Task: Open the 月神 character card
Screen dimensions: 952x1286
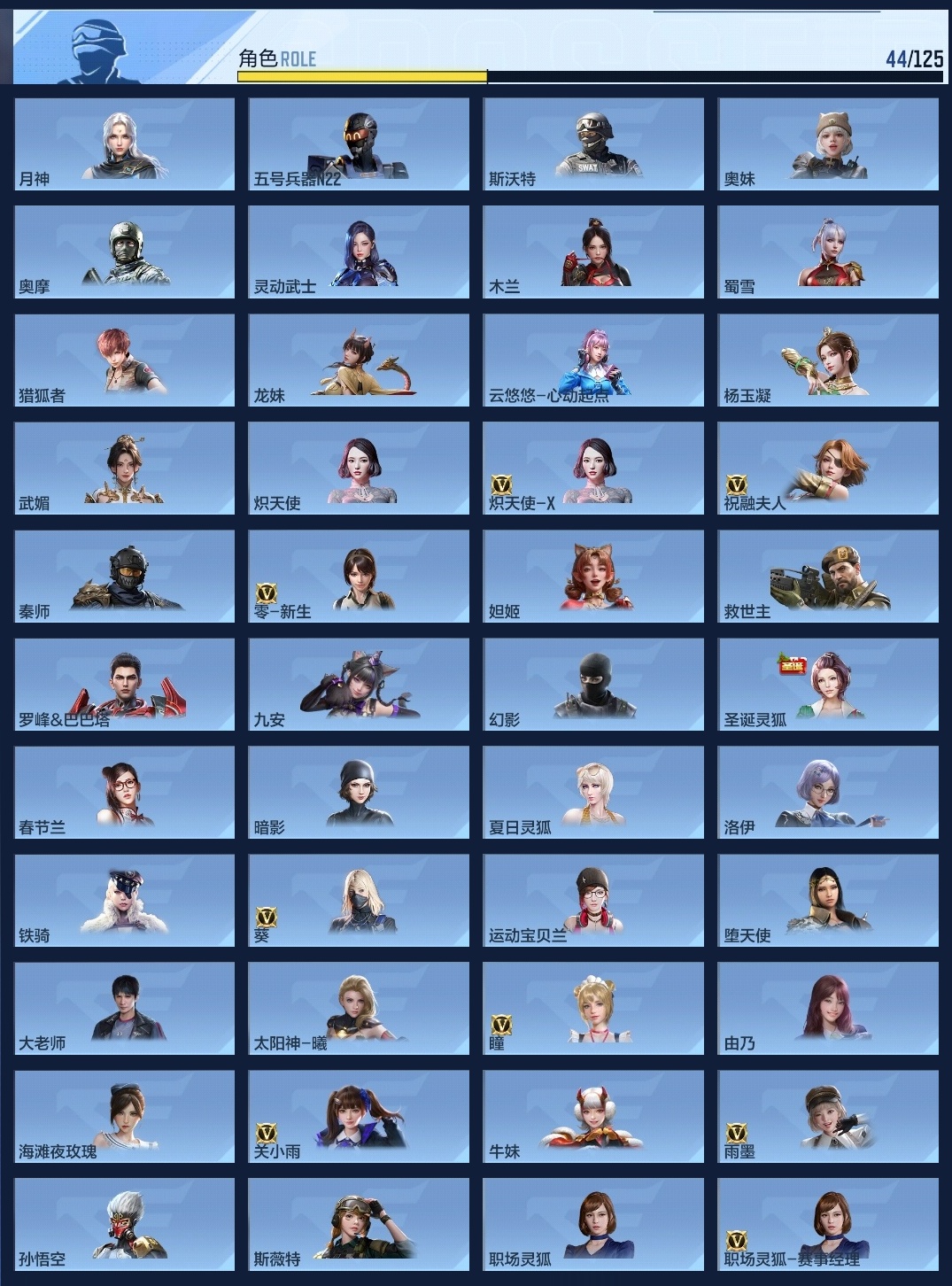Action: point(125,143)
